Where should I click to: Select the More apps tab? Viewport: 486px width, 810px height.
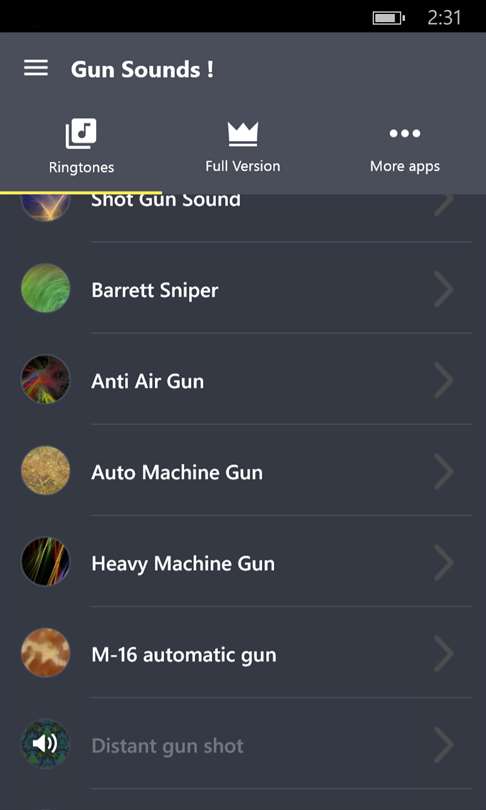[405, 147]
